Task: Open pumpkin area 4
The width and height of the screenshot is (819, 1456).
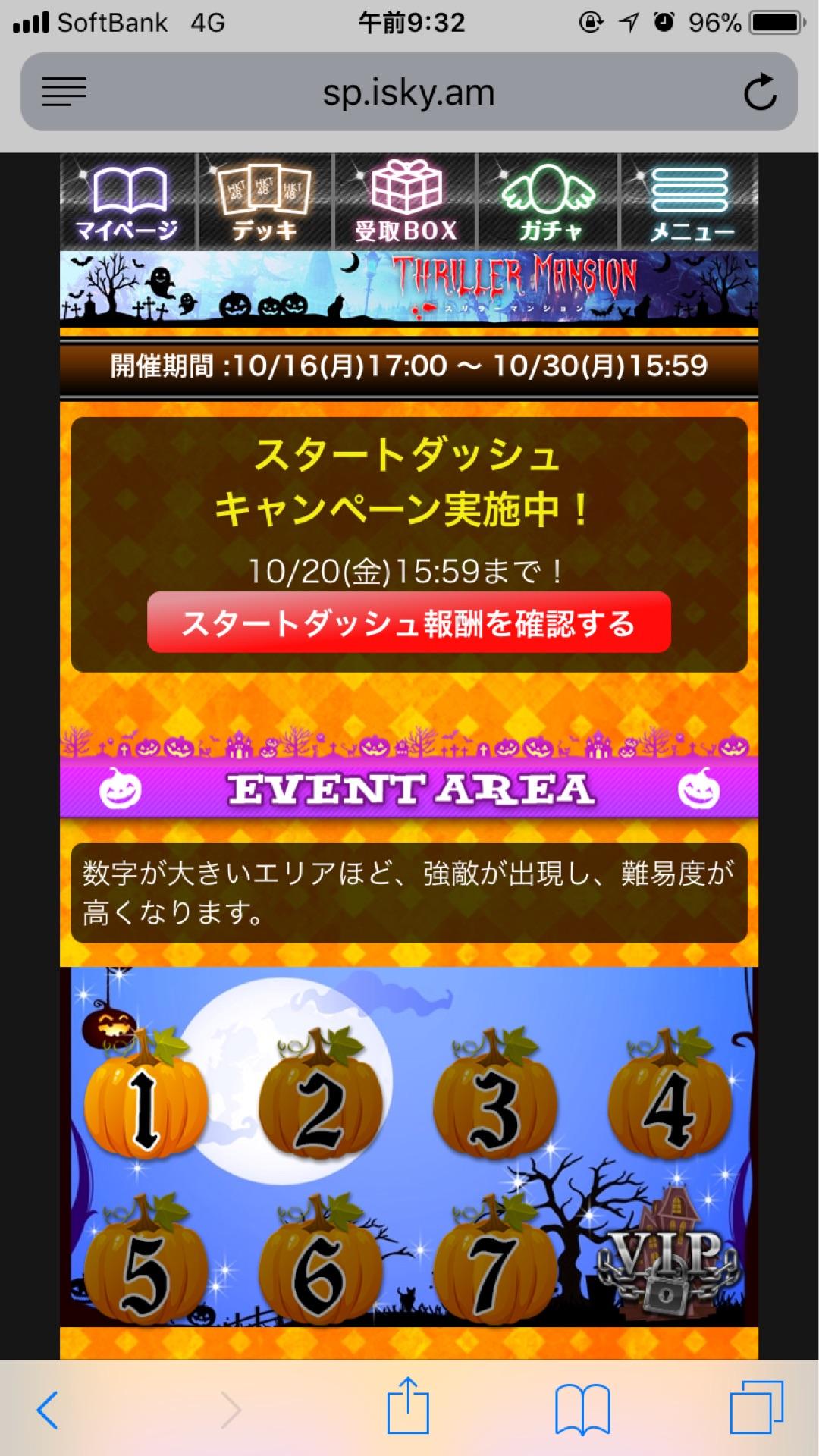Action: point(670,1100)
